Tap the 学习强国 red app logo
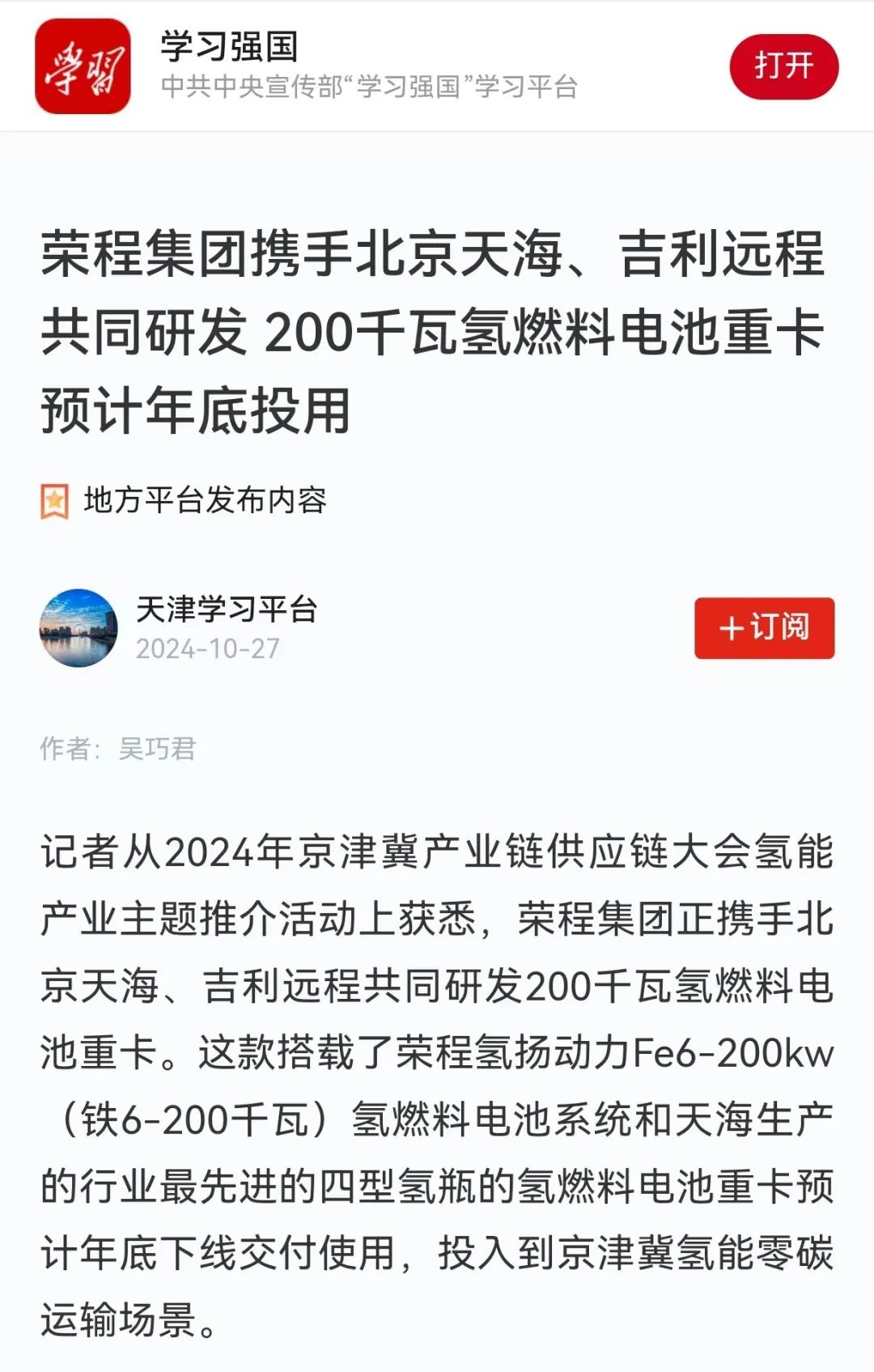 click(x=83, y=66)
